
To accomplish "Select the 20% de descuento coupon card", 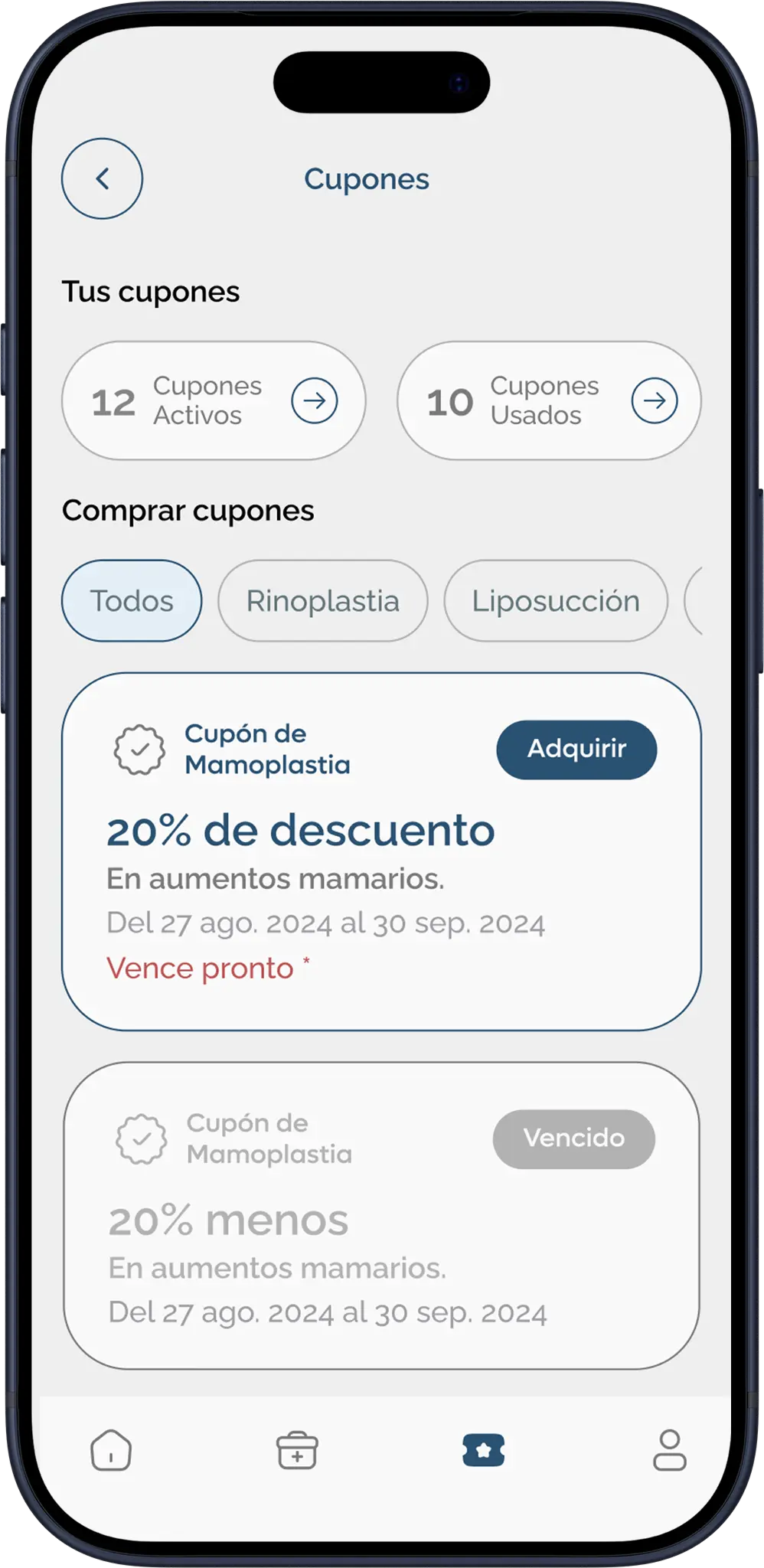I will click(x=382, y=850).
